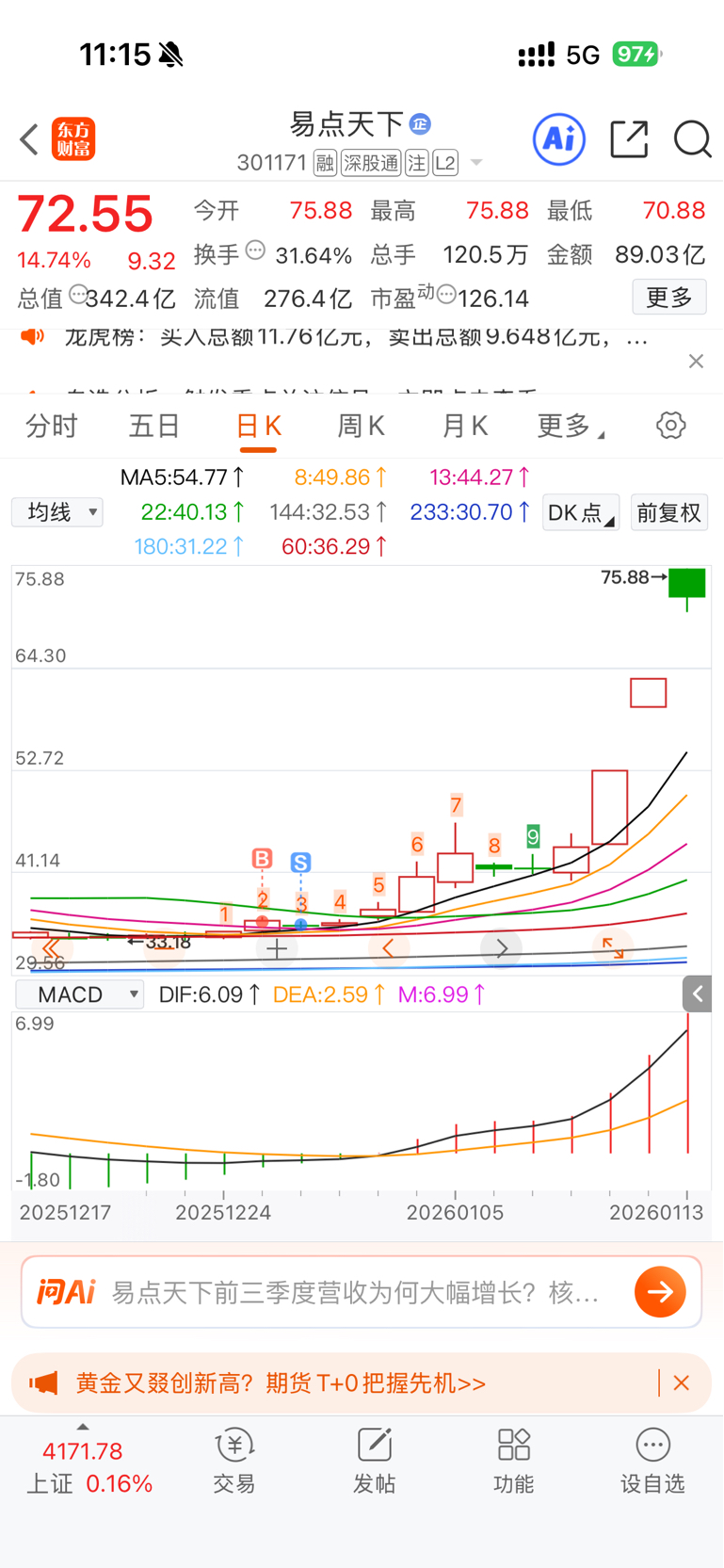Add stock via 设自选

click(652, 1461)
